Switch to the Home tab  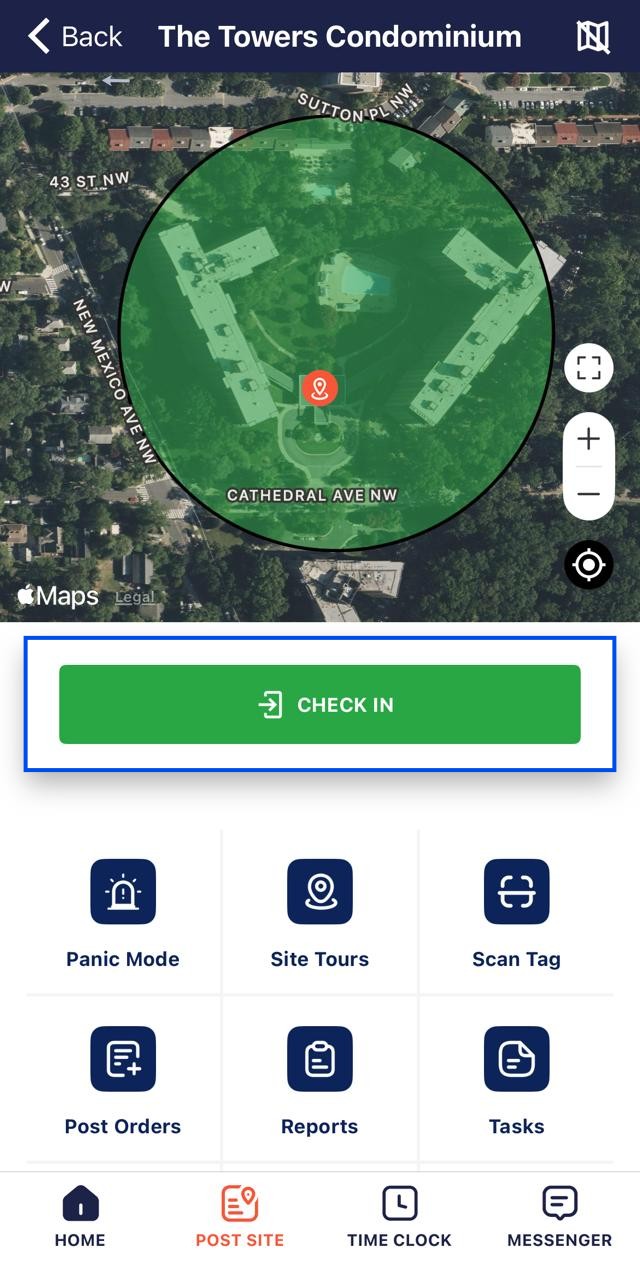[80, 1217]
